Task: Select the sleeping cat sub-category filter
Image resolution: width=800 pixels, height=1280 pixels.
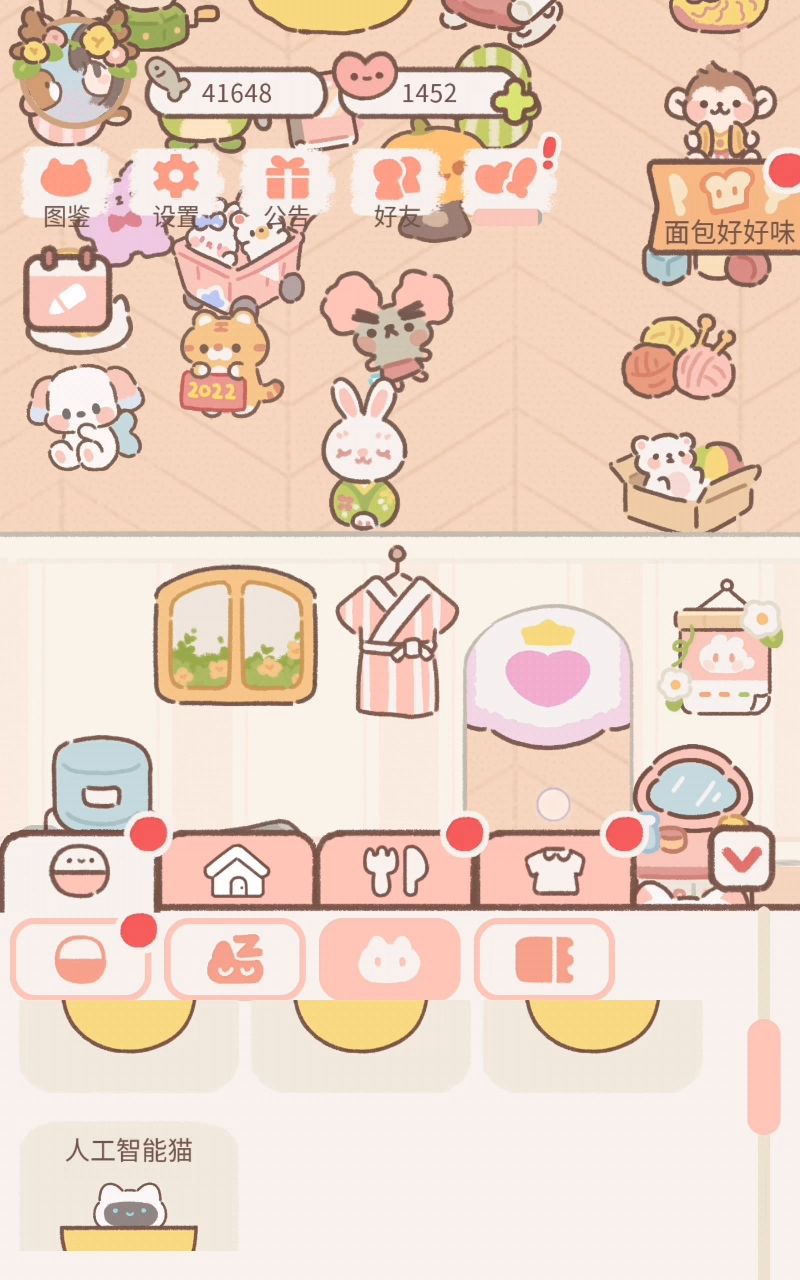Action: point(235,960)
